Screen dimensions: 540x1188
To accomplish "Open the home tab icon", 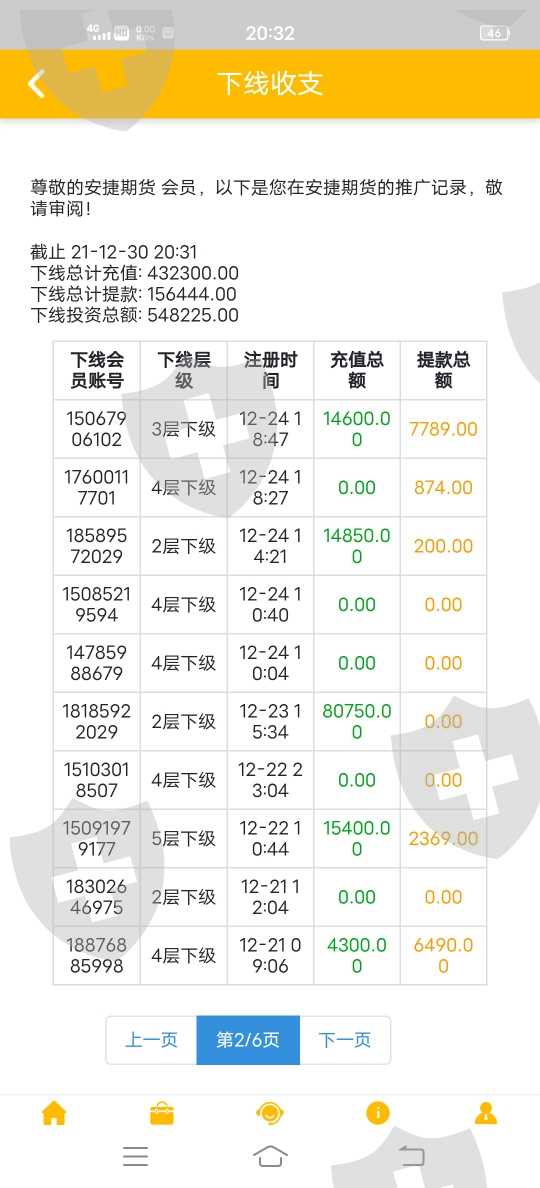I will [54, 1113].
